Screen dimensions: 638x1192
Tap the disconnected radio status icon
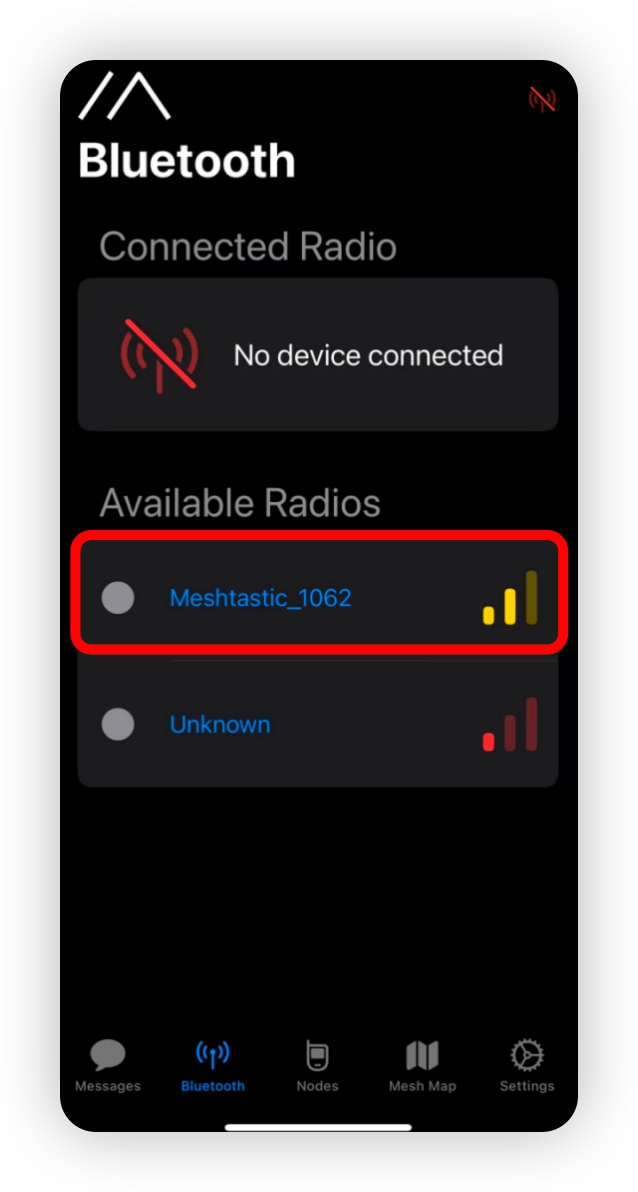tap(542, 98)
